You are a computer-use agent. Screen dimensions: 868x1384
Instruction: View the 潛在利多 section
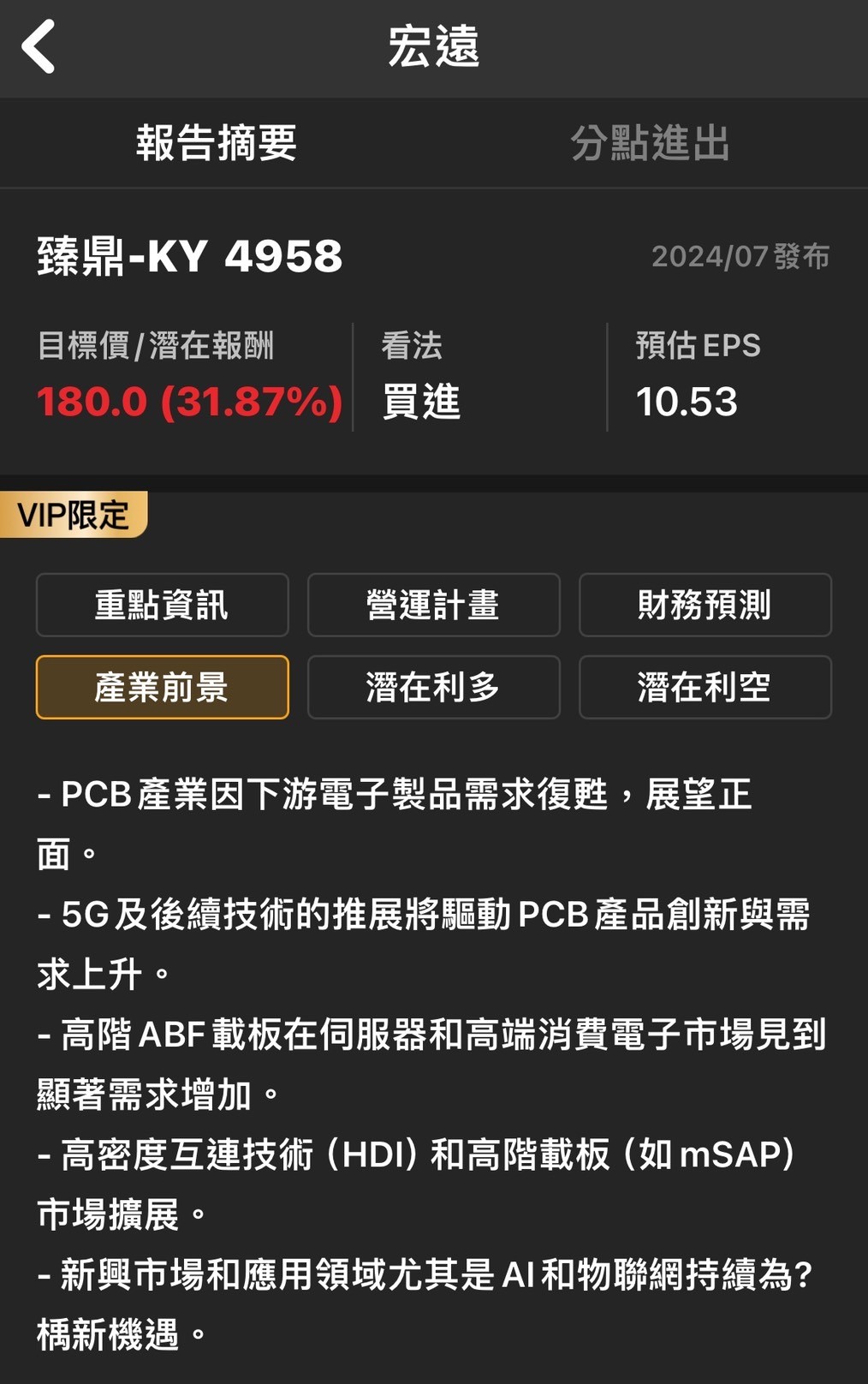tap(433, 687)
